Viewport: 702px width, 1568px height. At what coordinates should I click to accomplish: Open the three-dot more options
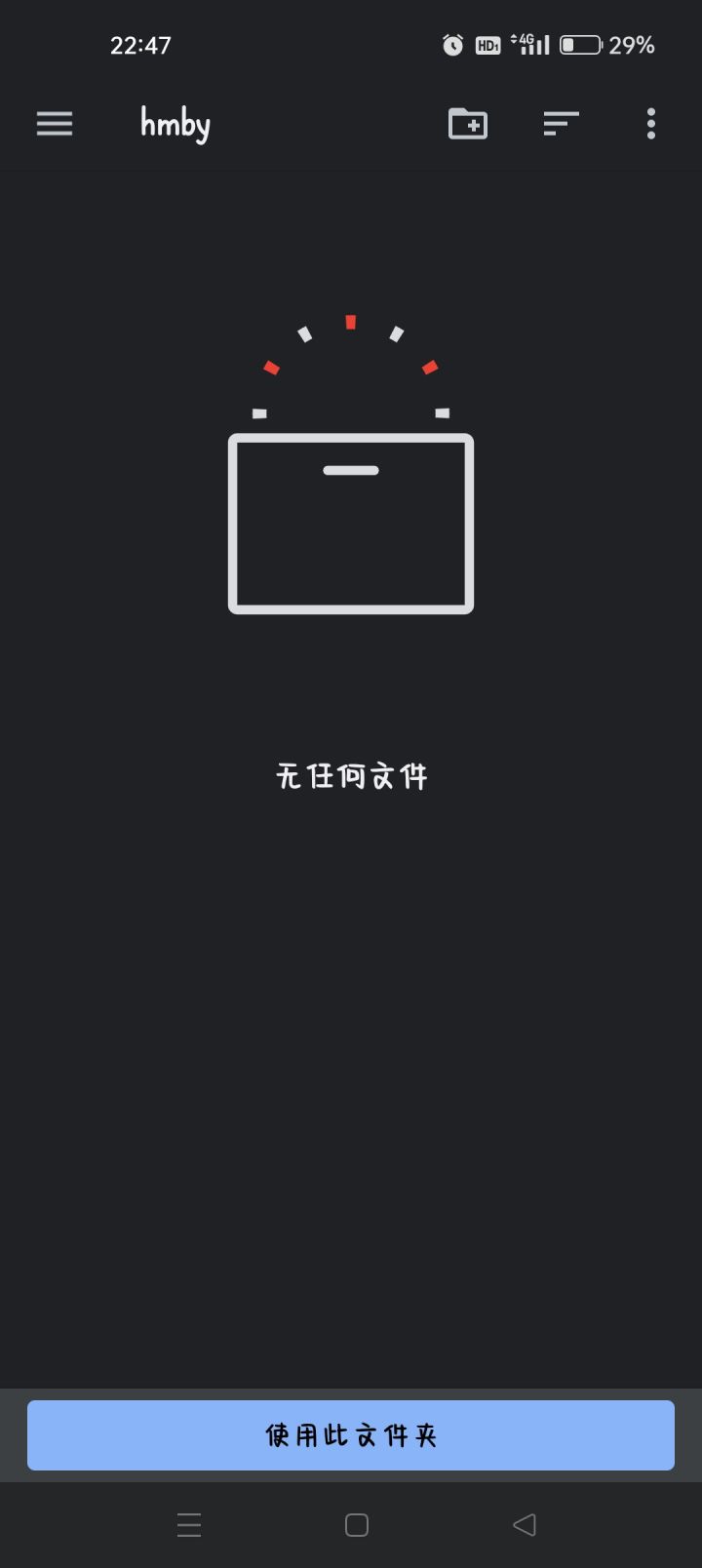coord(650,124)
